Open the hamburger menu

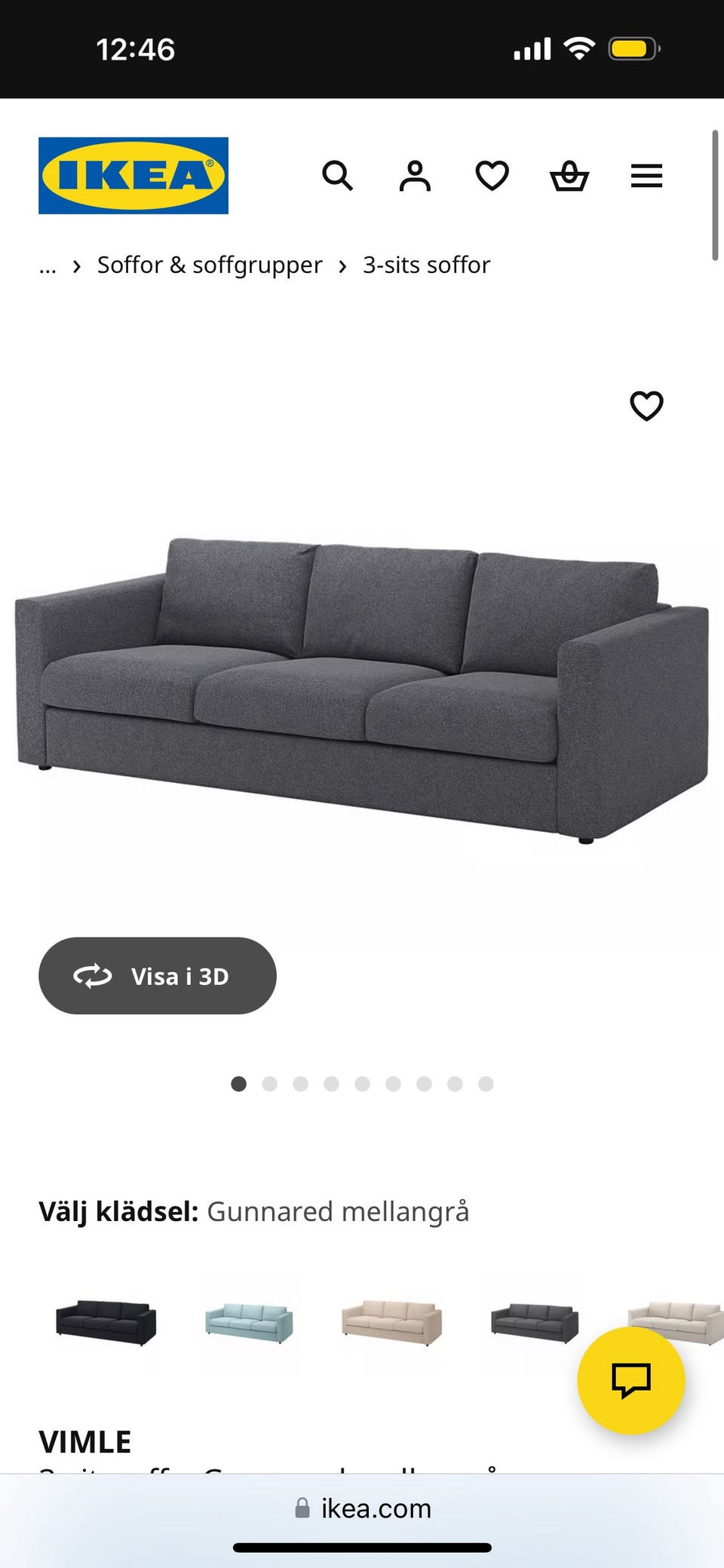coord(646,176)
